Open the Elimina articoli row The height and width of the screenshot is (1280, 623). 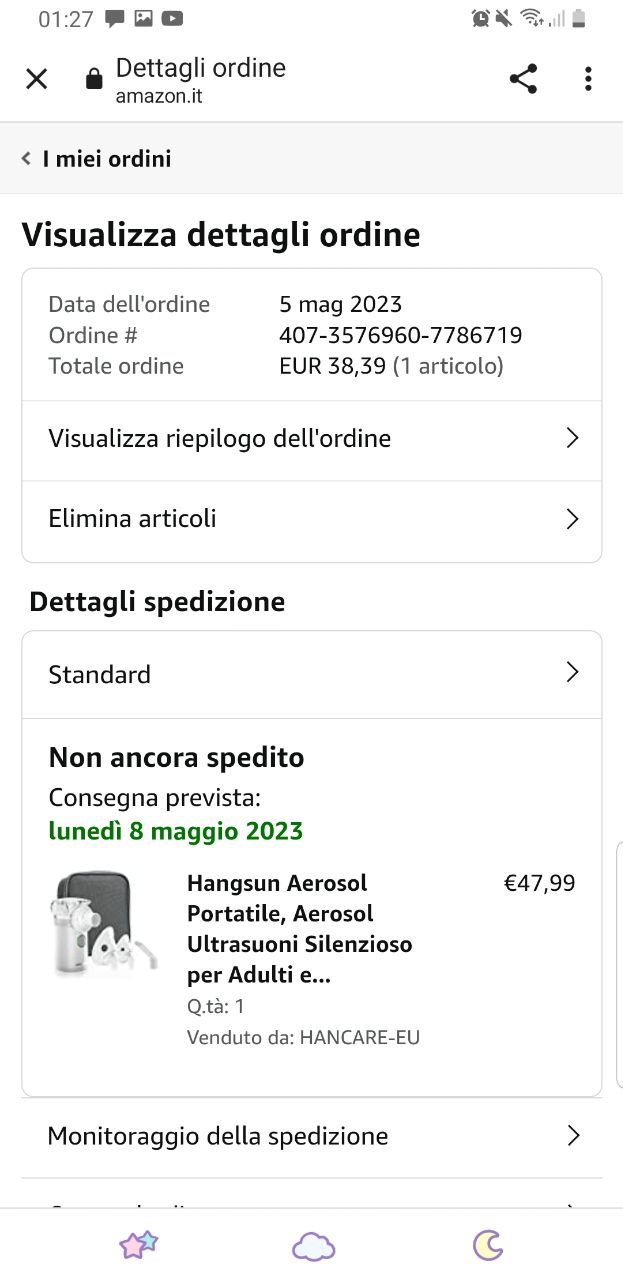(312, 519)
